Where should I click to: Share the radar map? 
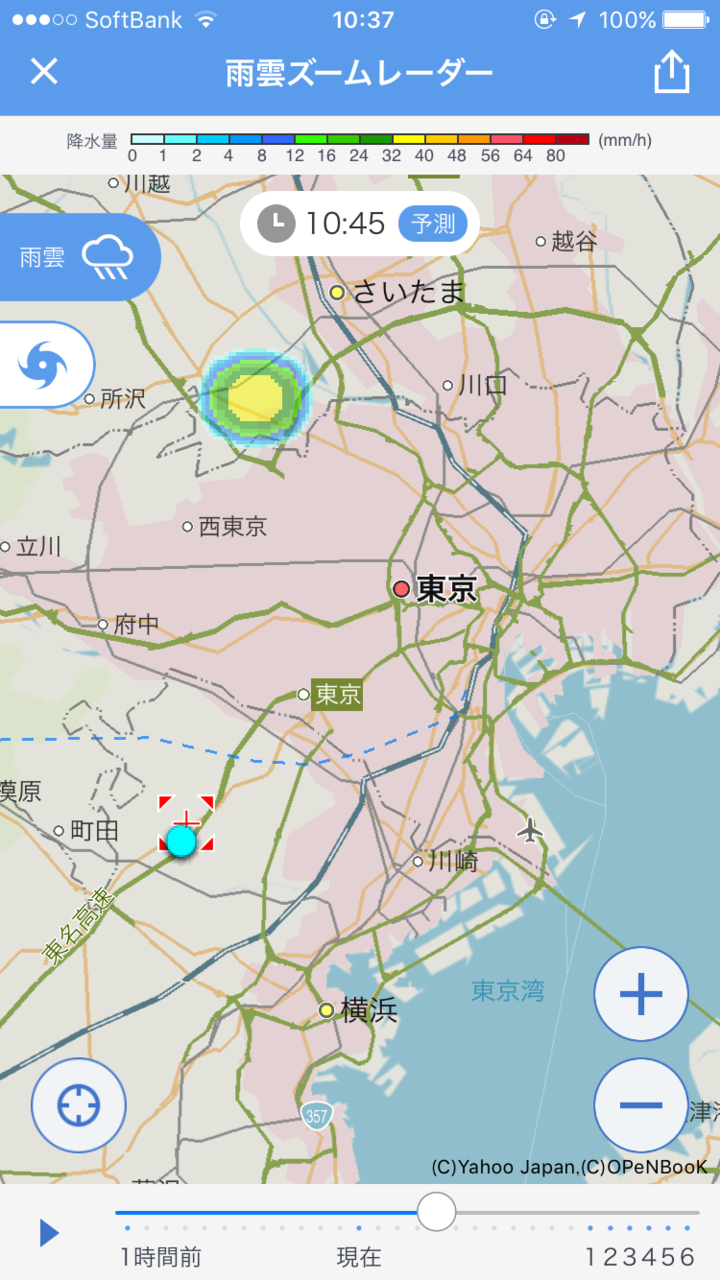tap(672, 72)
